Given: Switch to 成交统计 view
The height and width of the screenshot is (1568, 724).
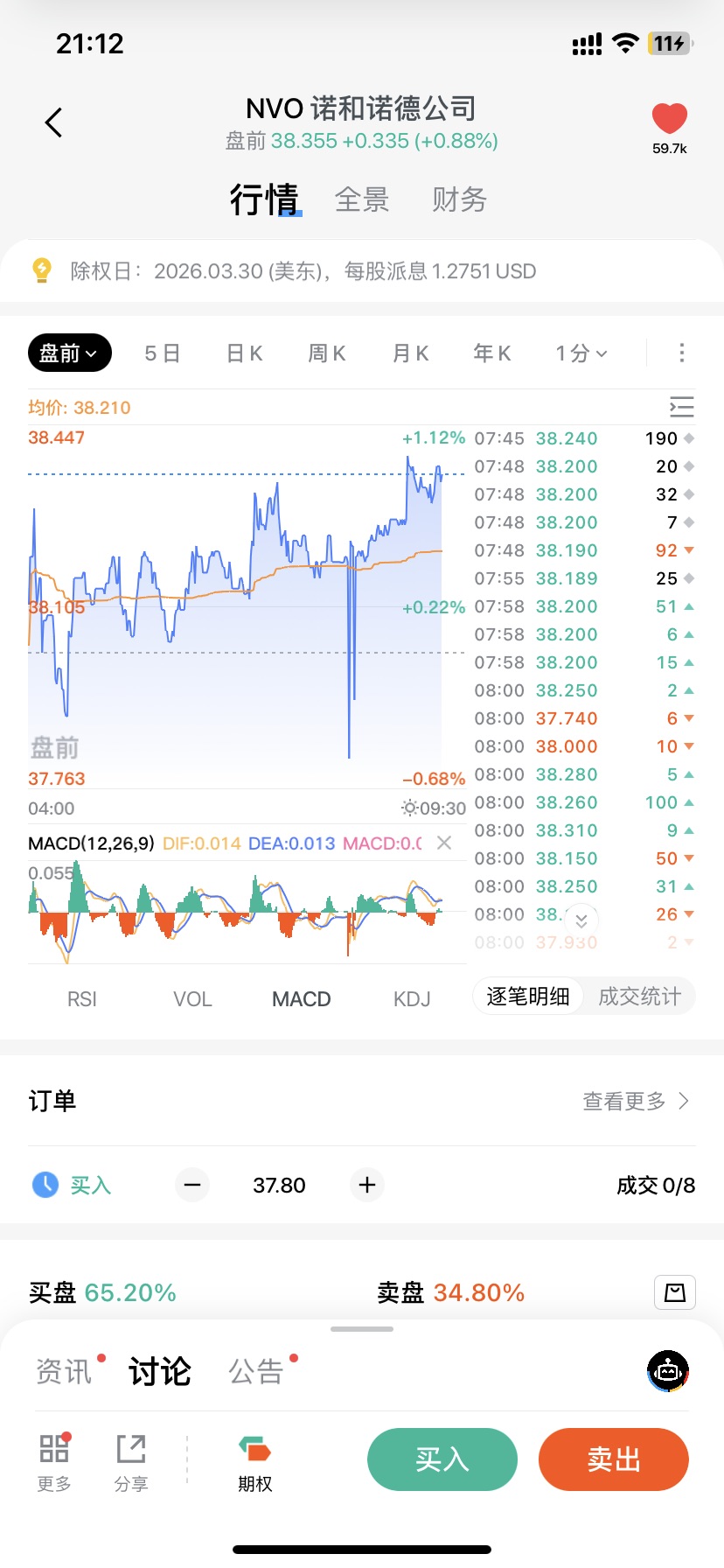Looking at the screenshot, I should [639, 997].
